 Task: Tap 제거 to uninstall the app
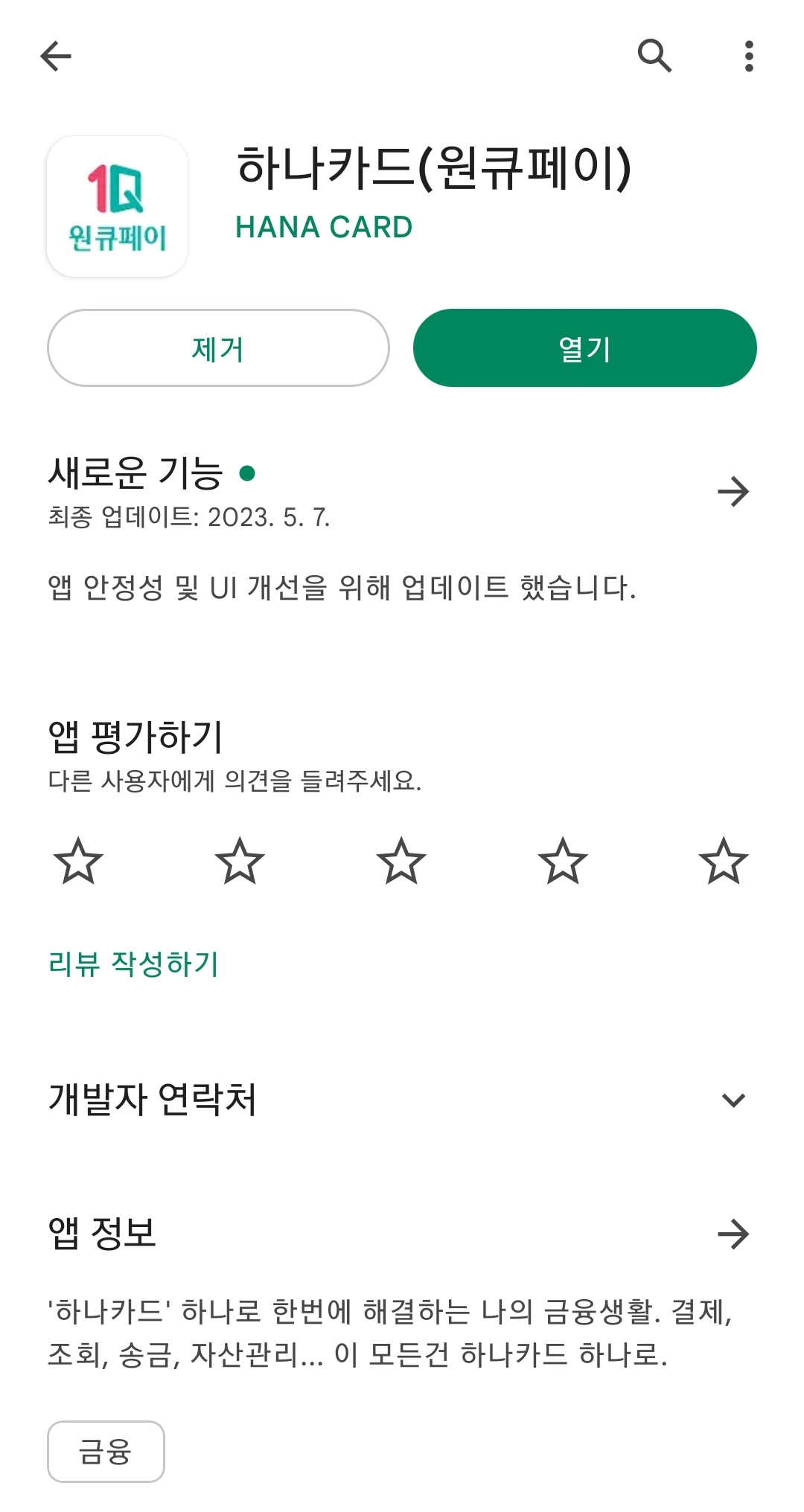pos(218,347)
